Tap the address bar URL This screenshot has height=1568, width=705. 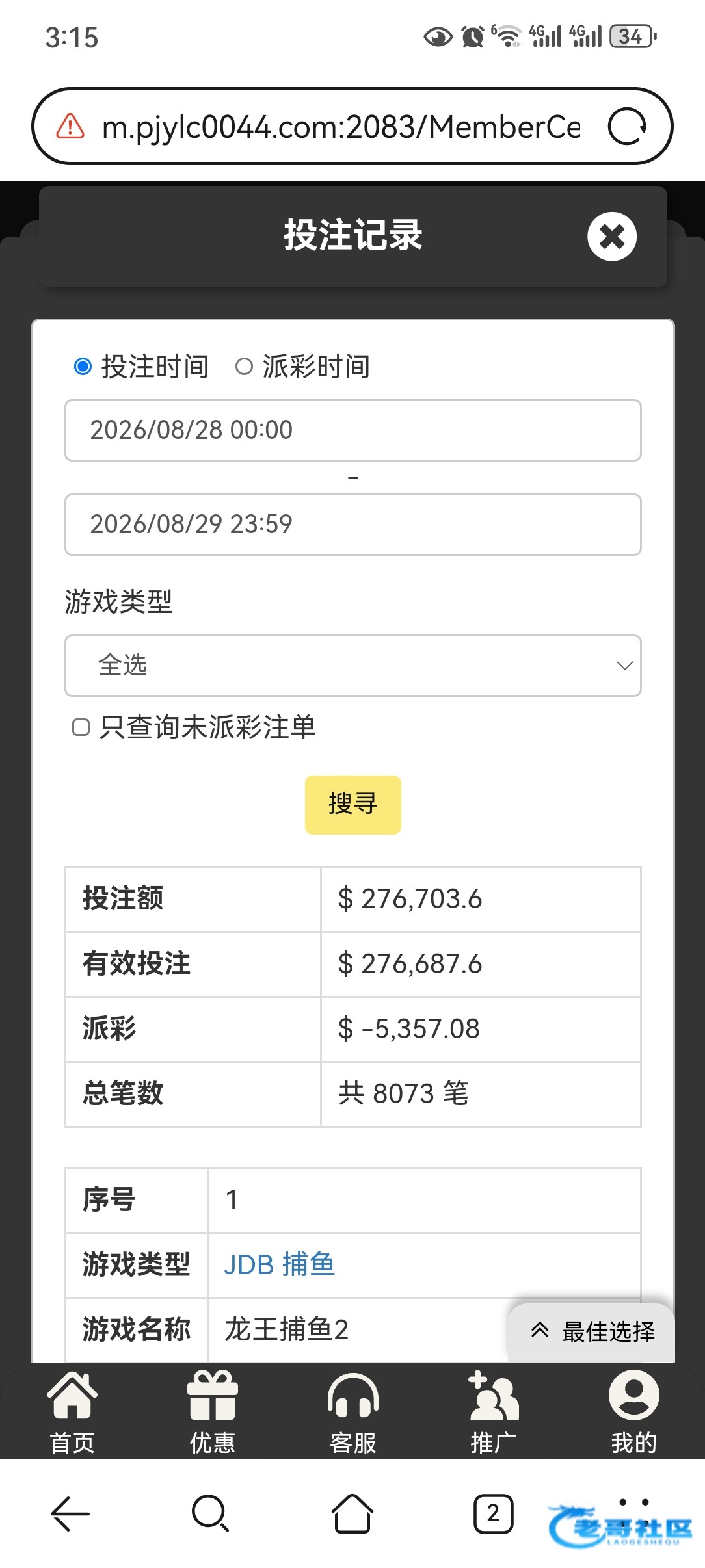(341, 127)
